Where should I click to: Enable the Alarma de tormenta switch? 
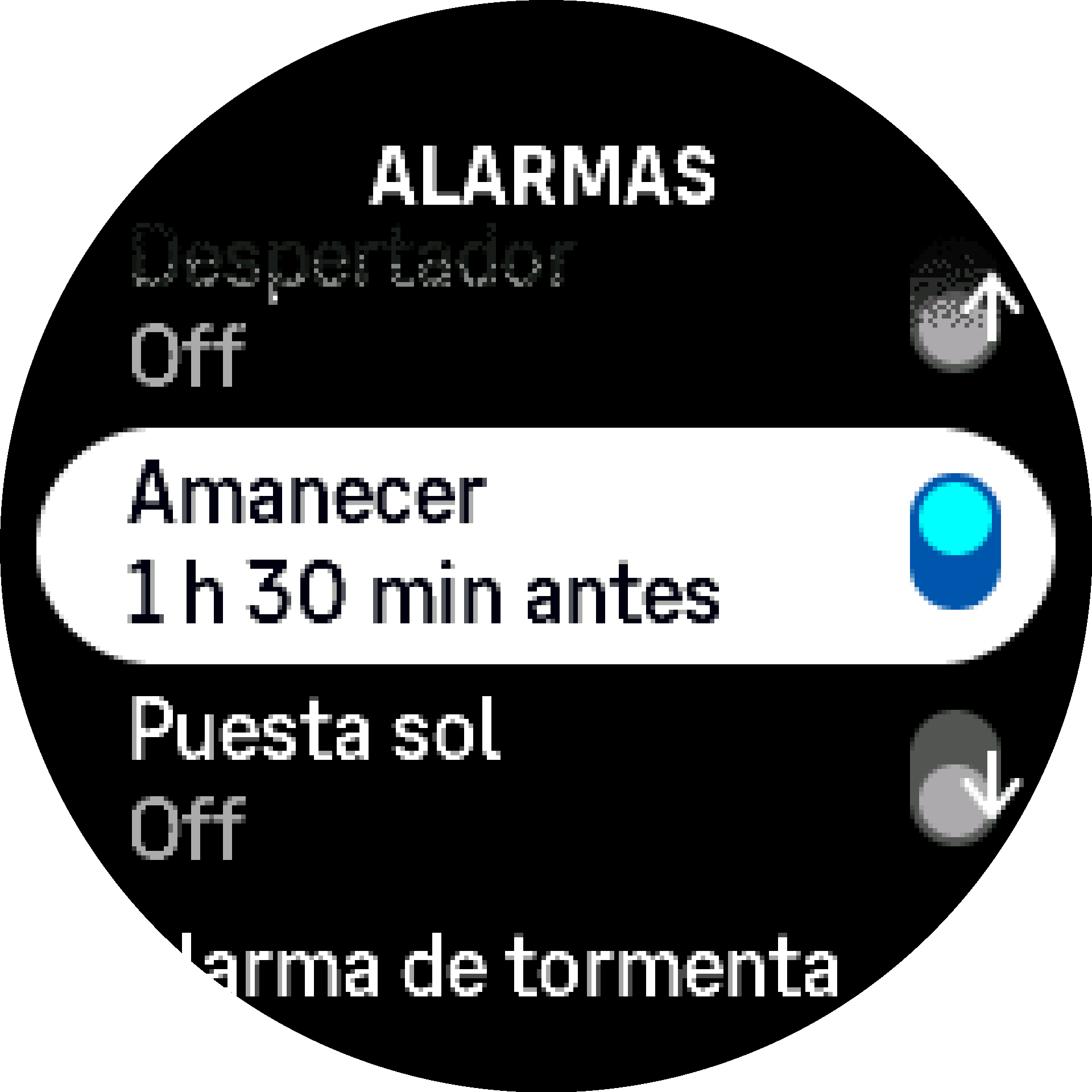955,1015
